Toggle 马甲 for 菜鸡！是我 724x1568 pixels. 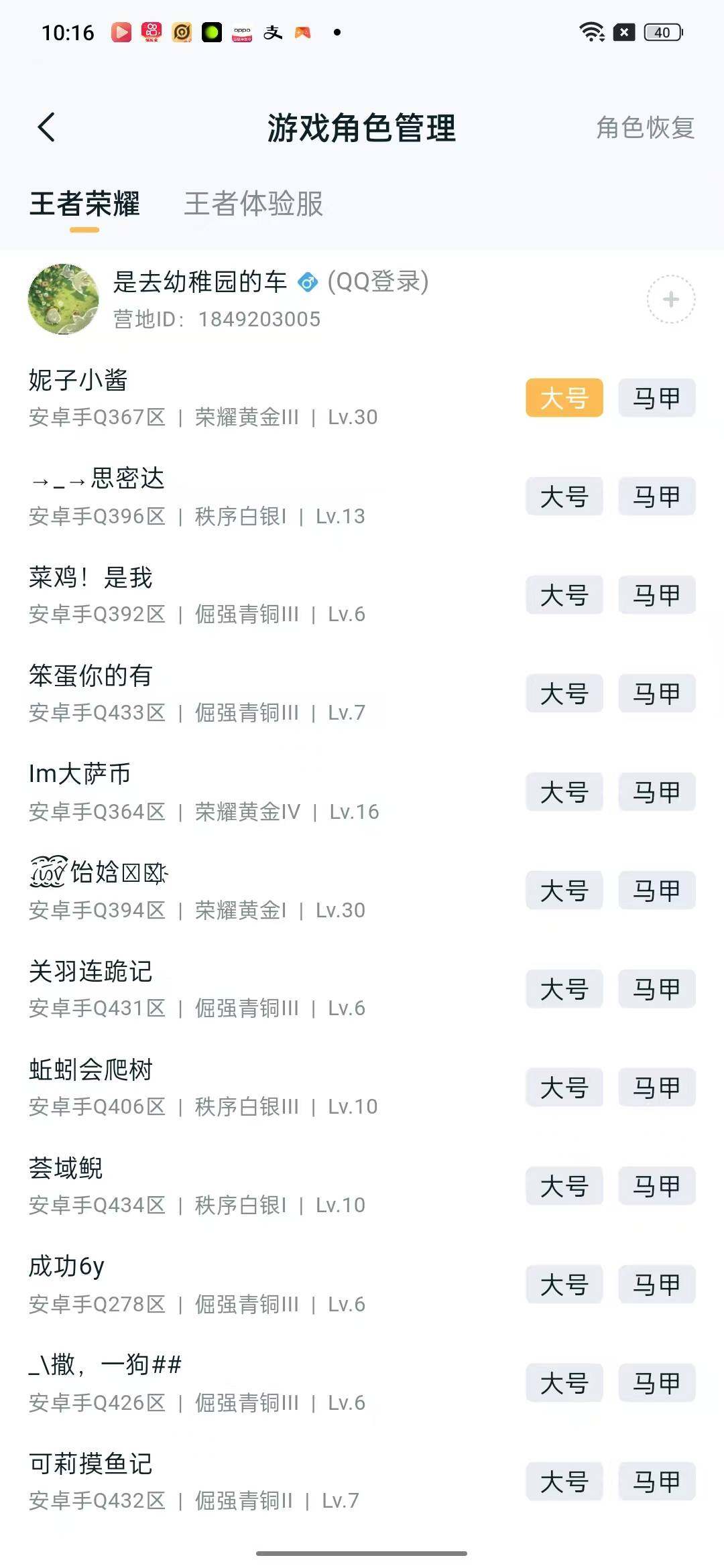click(x=656, y=595)
